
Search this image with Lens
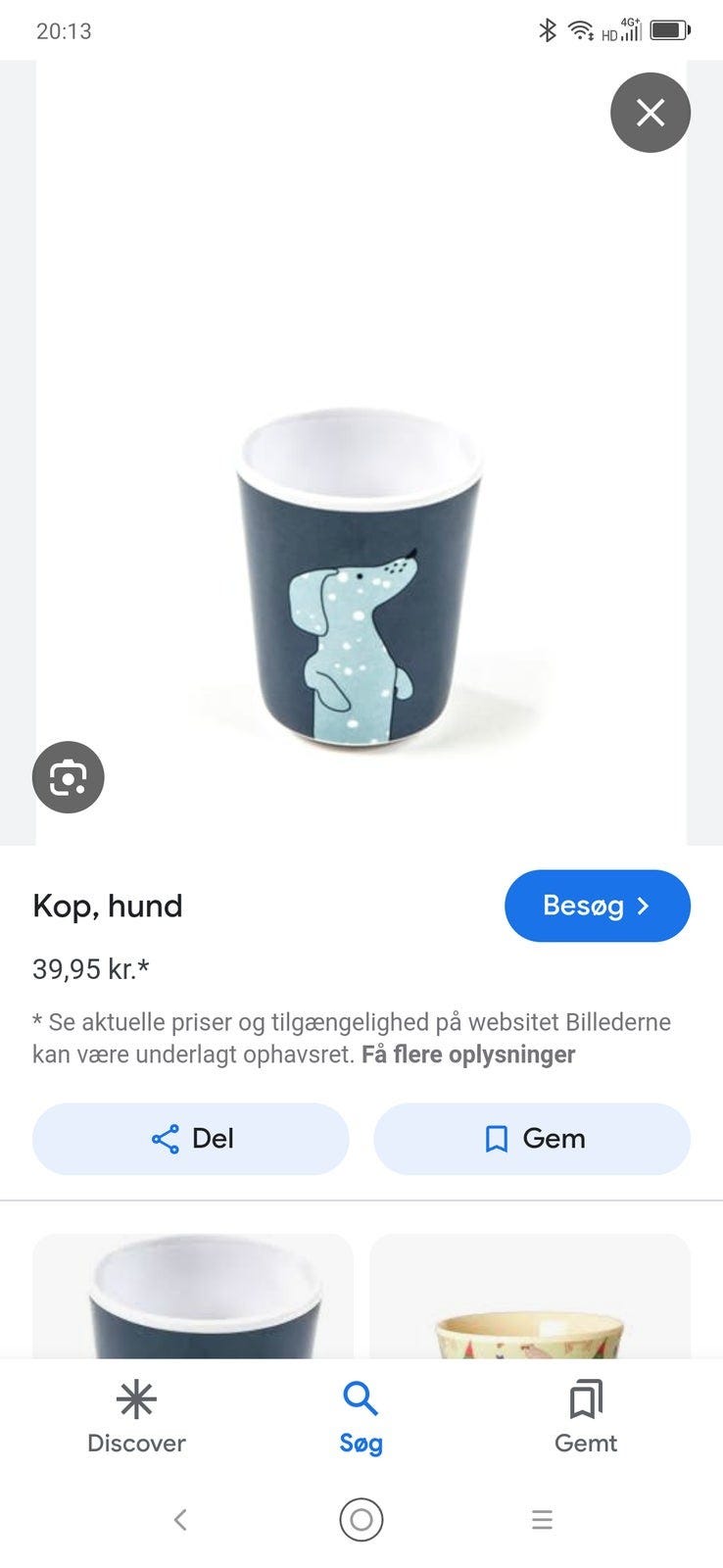68,777
